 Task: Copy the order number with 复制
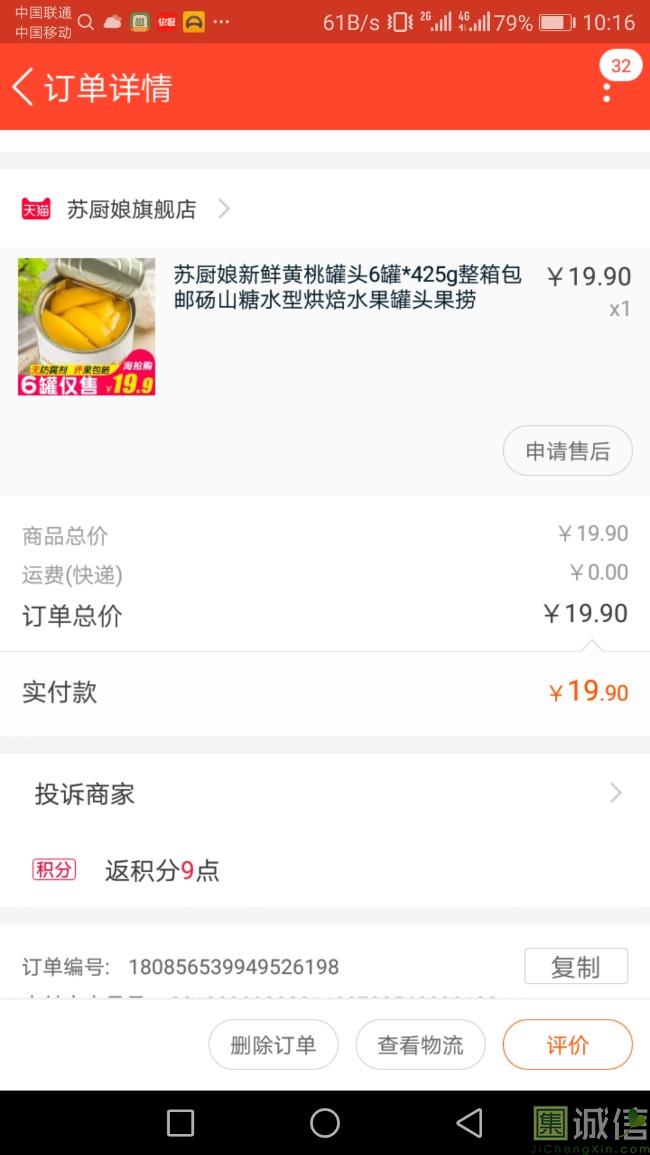pos(576,966)
